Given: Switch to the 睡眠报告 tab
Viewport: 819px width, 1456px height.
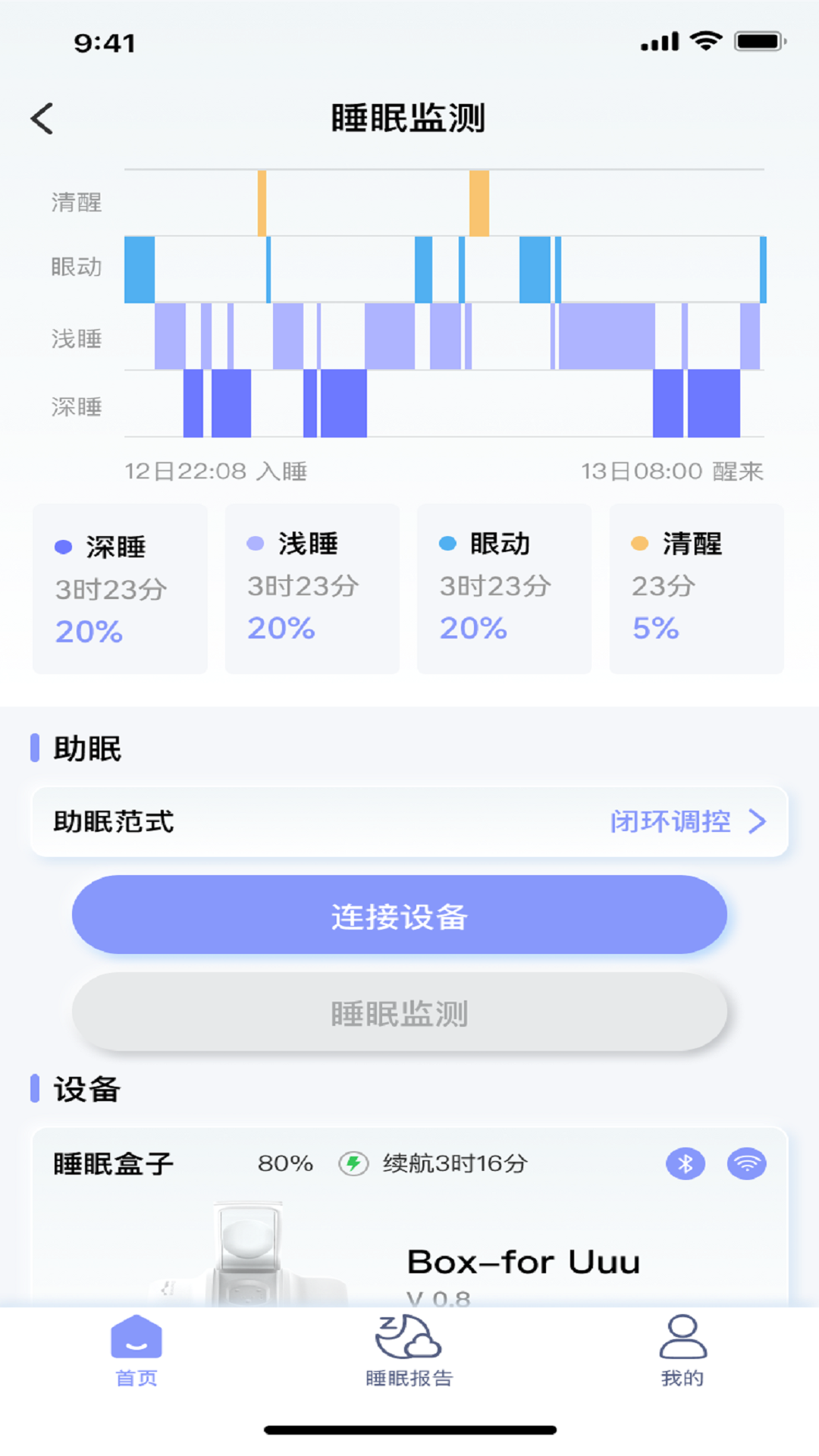Looking at the screenshot, I should point(409,1351).
